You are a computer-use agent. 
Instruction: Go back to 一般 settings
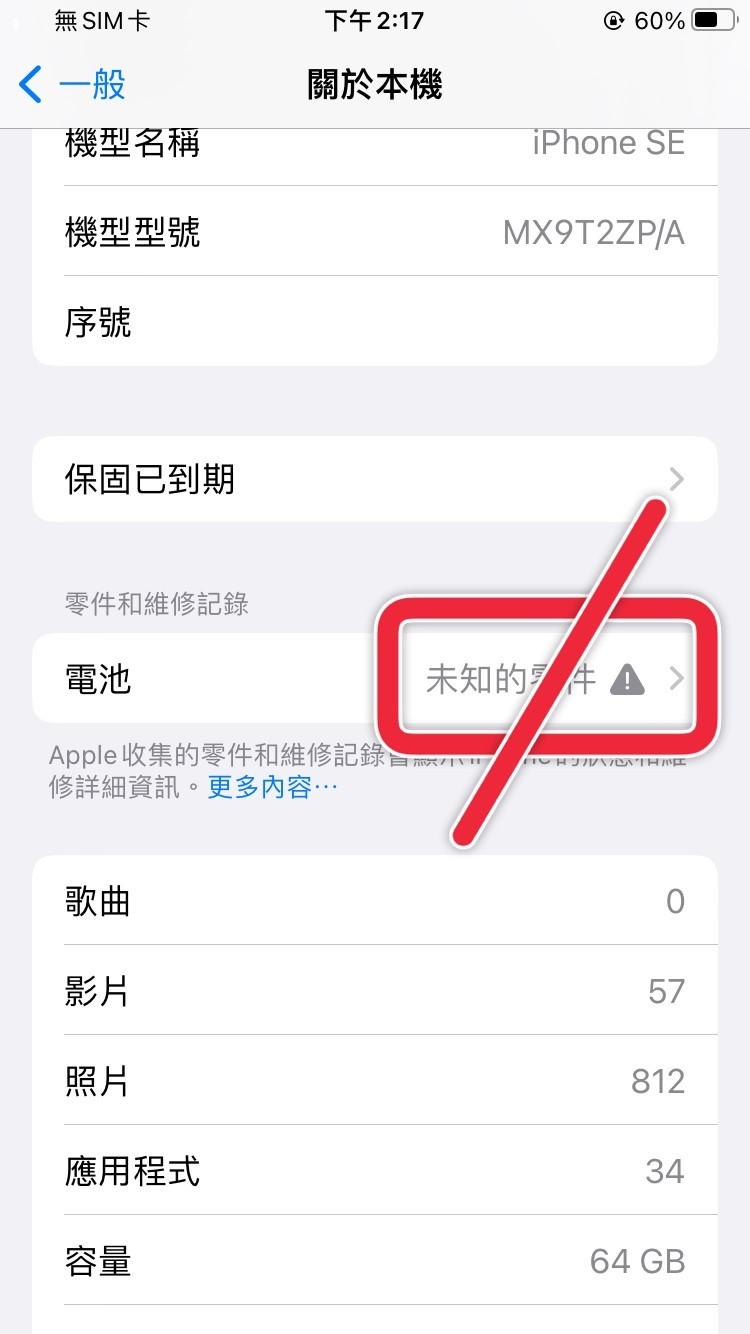click(73, 85)
